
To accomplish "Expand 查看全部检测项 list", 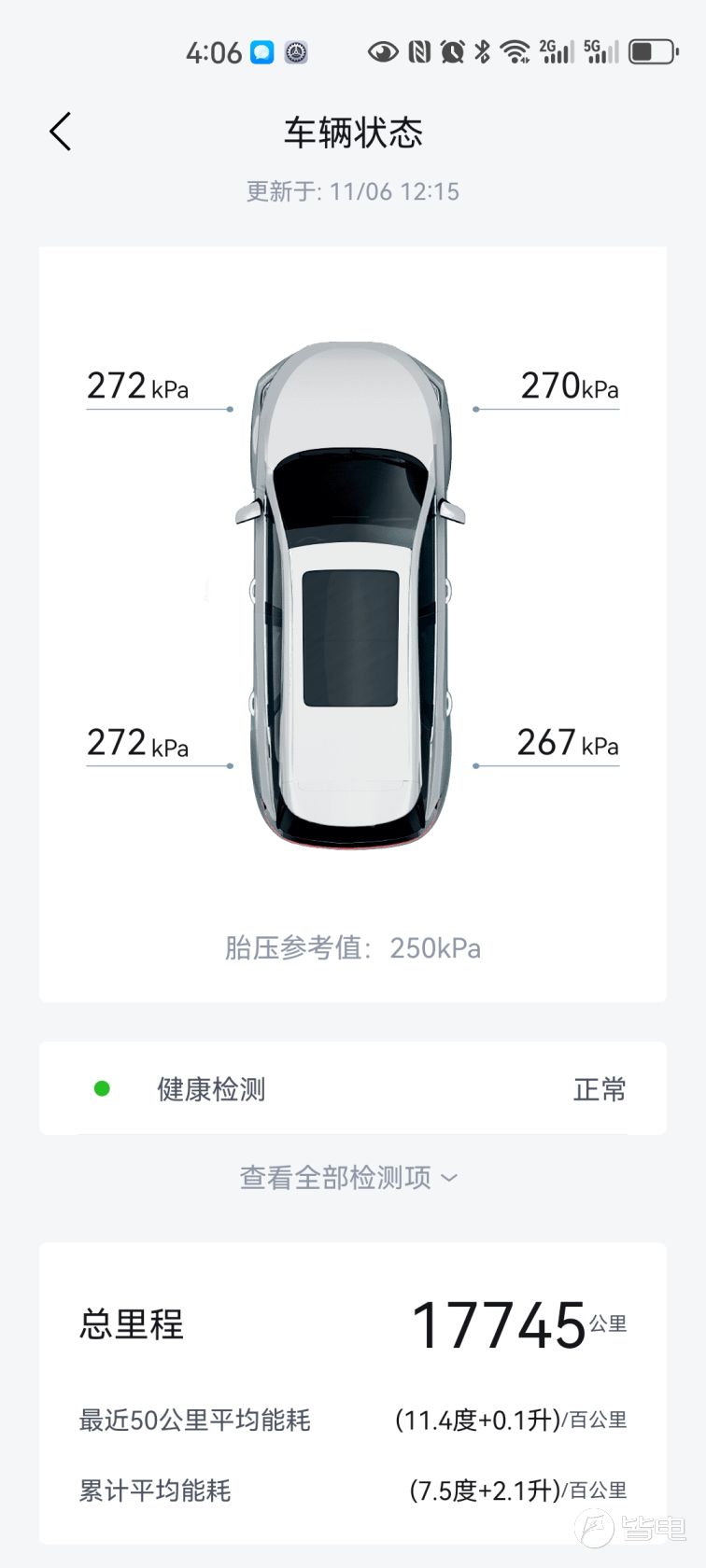I will click(349, 1178).
